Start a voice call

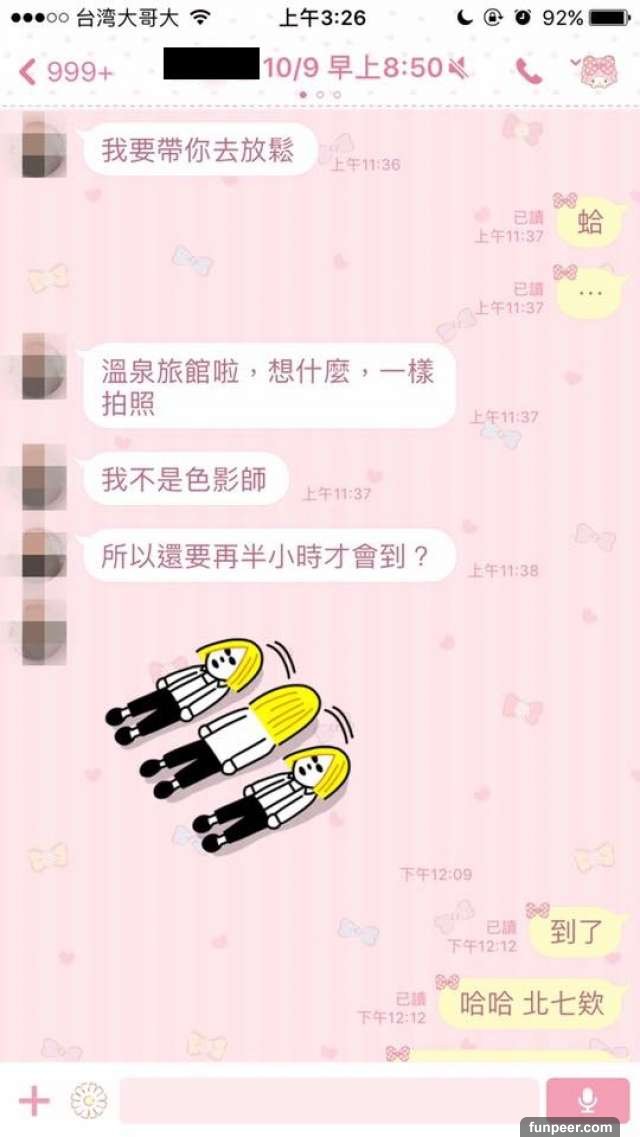tap(528, 70)
